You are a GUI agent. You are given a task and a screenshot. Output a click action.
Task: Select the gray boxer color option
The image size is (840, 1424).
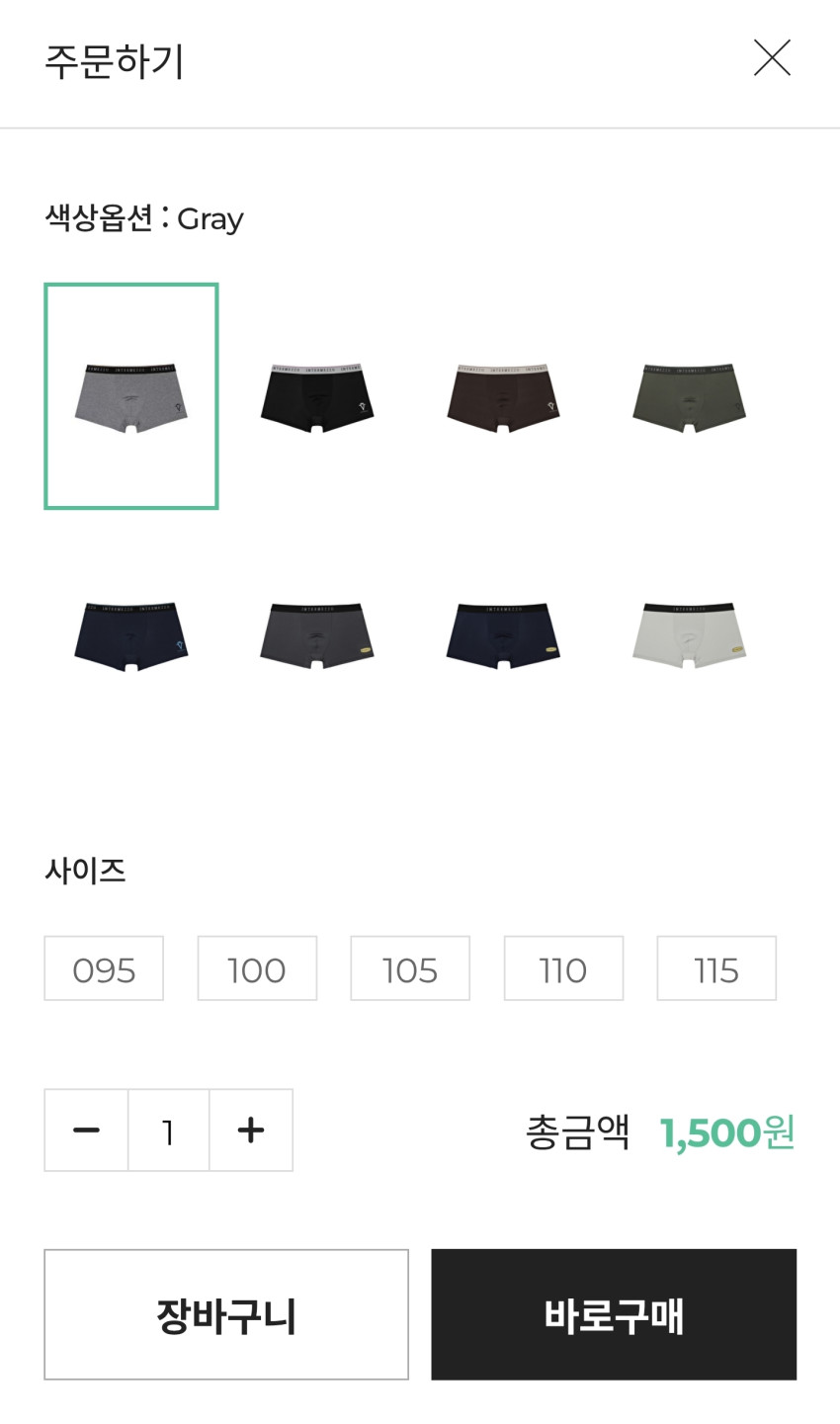[x=131, y=396]
